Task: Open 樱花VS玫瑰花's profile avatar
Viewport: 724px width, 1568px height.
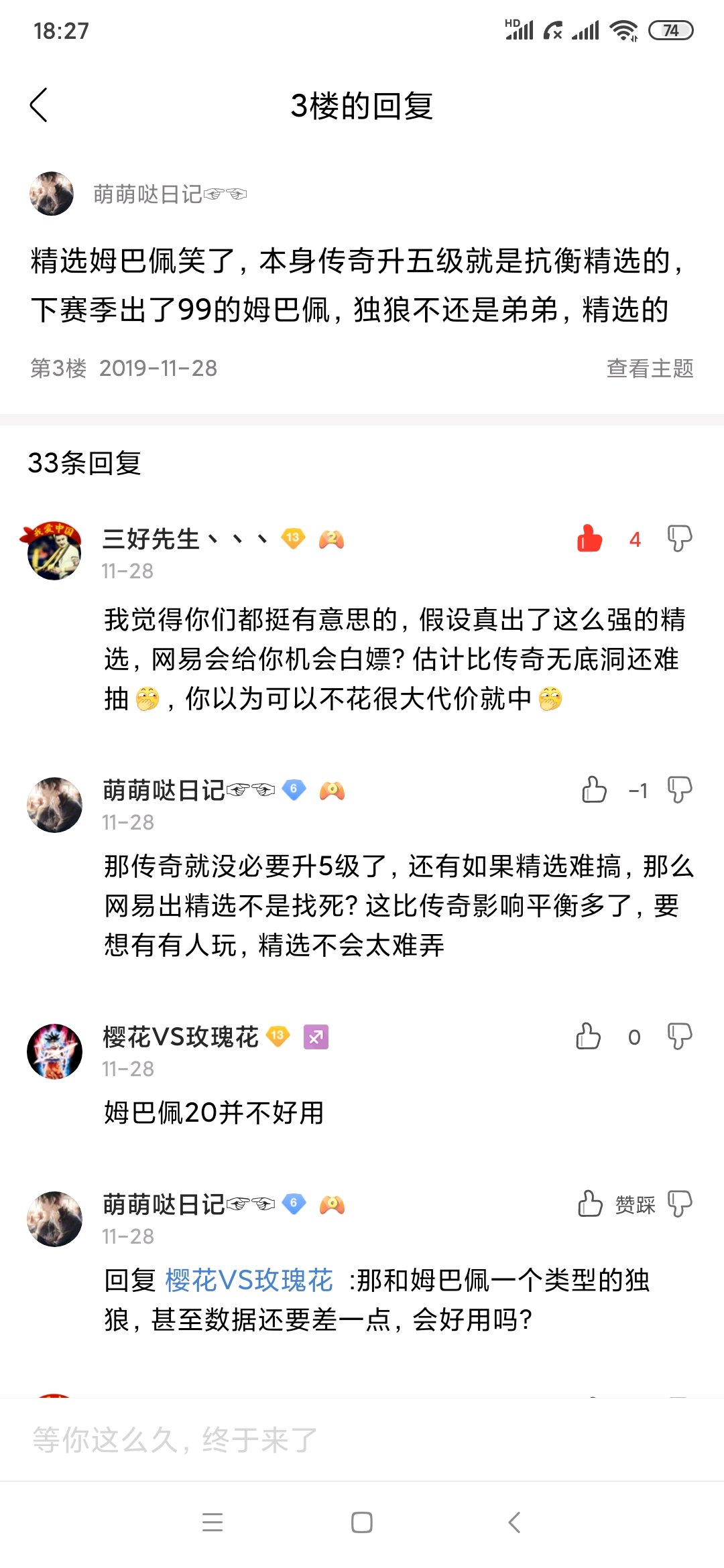Action: click(x=54, y=1051)
